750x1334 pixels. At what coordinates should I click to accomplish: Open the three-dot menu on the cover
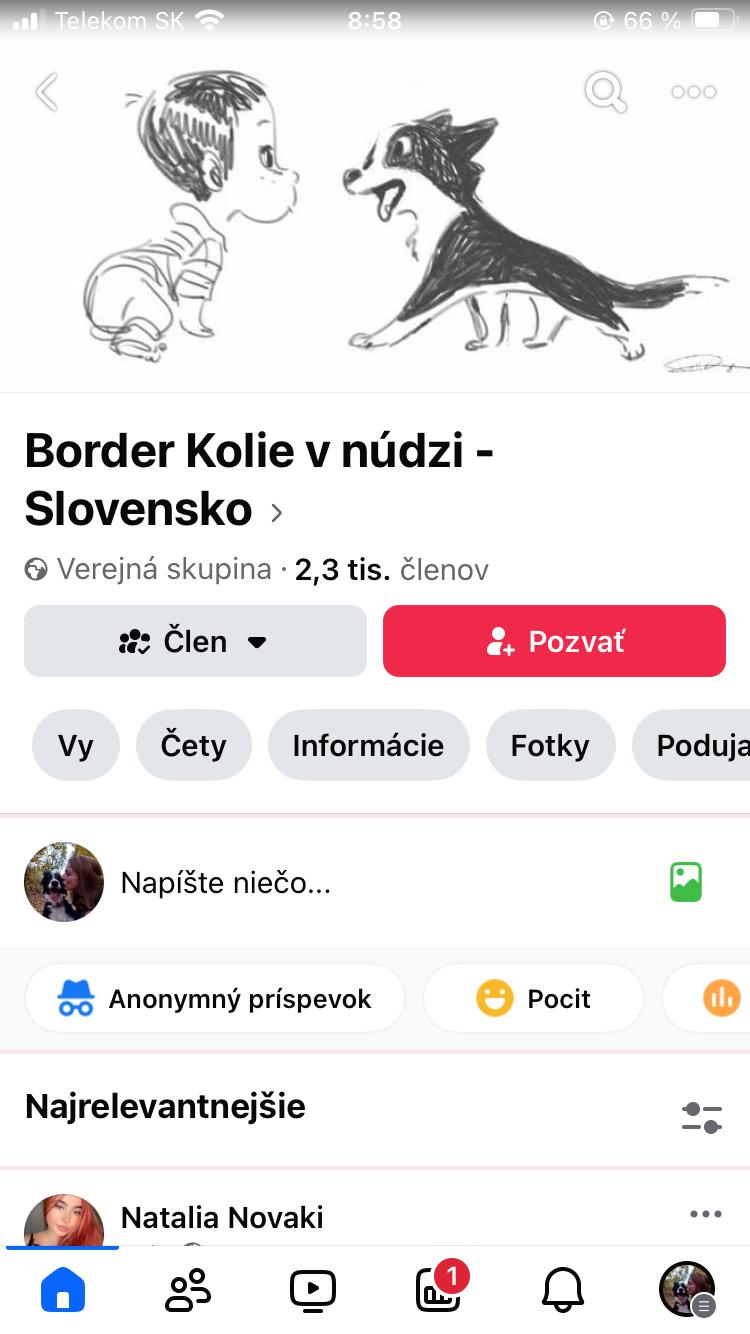pos(693,92)
